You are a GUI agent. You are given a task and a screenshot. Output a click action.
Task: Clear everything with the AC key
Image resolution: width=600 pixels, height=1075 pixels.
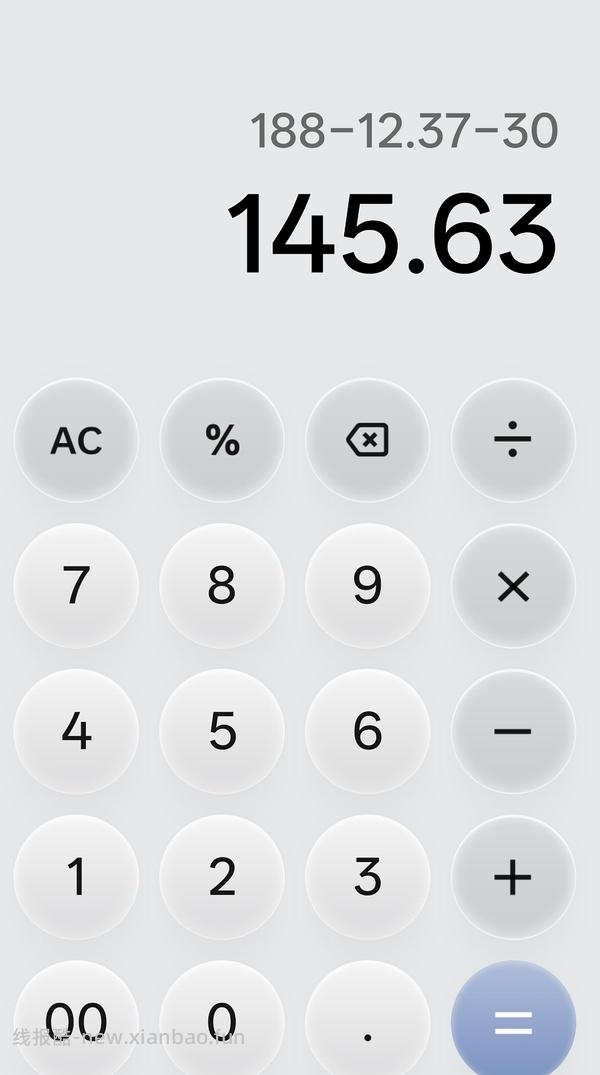pyautogui.click(x=76, y=440)
